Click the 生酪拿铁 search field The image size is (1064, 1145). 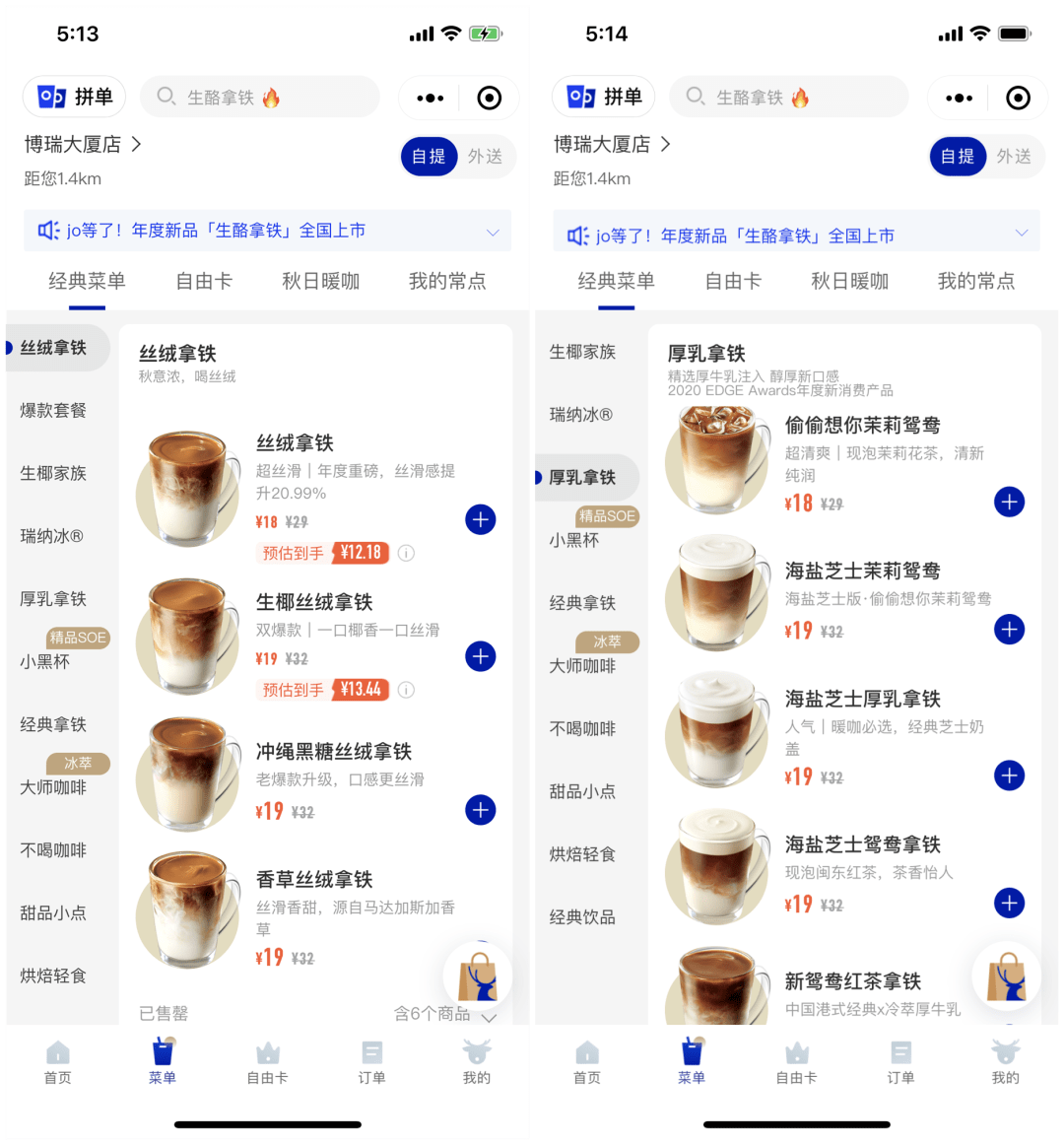pyautogui.click(x=259, y=97)
